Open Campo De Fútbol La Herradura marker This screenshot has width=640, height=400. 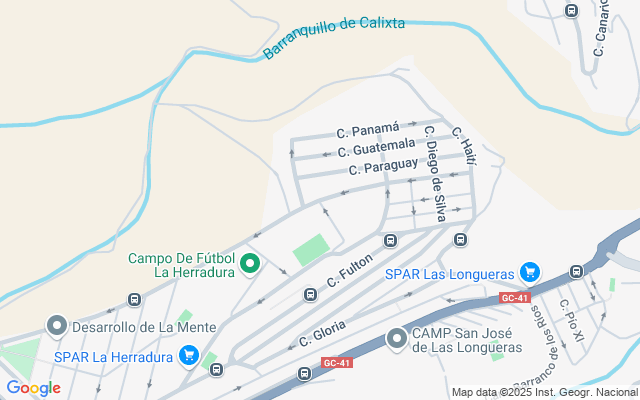pos(250,264)
